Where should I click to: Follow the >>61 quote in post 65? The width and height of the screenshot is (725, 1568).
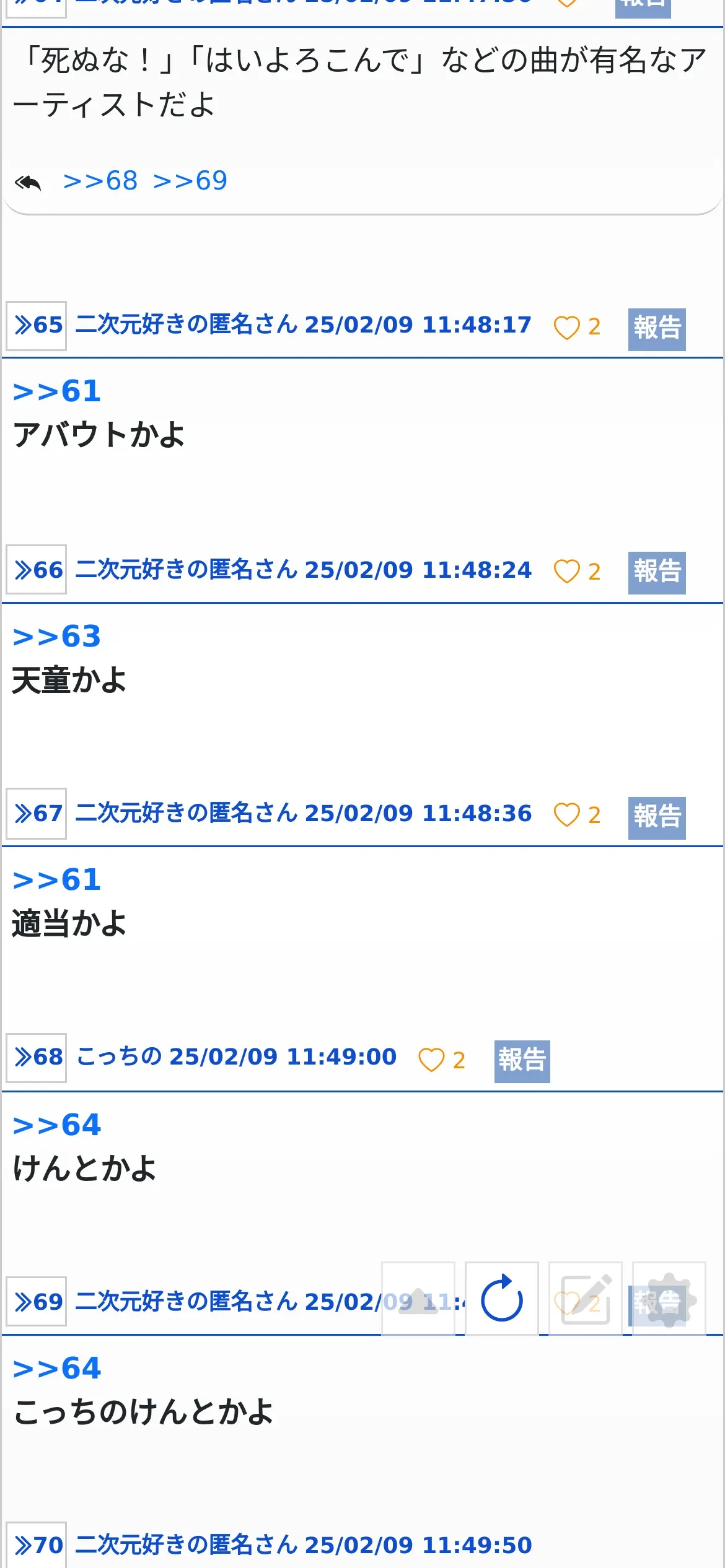57,391
